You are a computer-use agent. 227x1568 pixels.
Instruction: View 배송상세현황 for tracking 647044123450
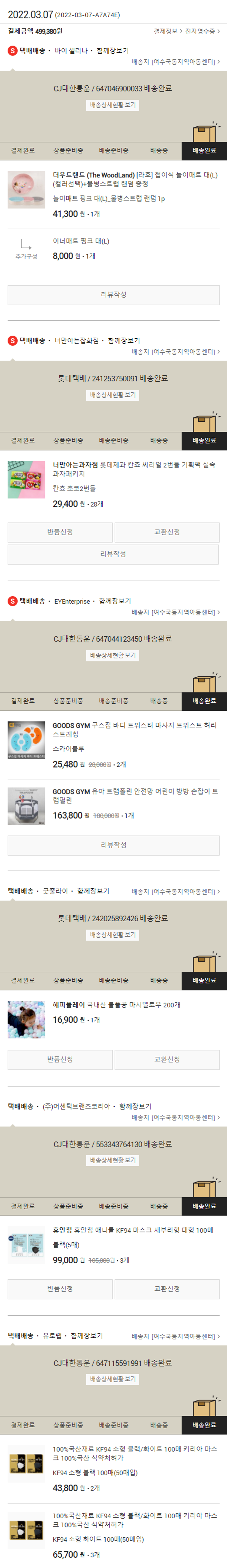[x=113, y=655]
